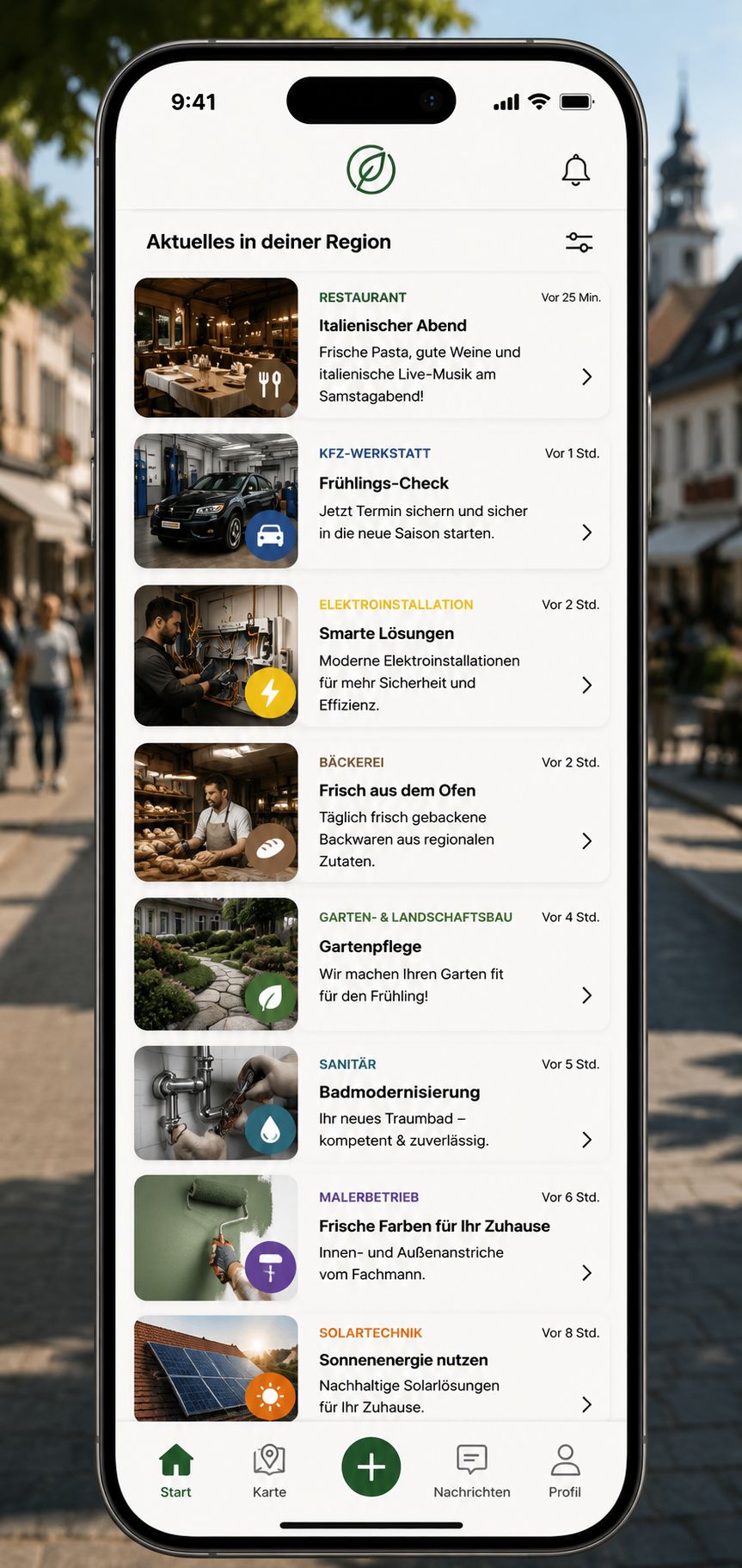View Frische Farben für Ihr Zuhause
This screenshot has height=1568, width=742.
coord(371,1238)
